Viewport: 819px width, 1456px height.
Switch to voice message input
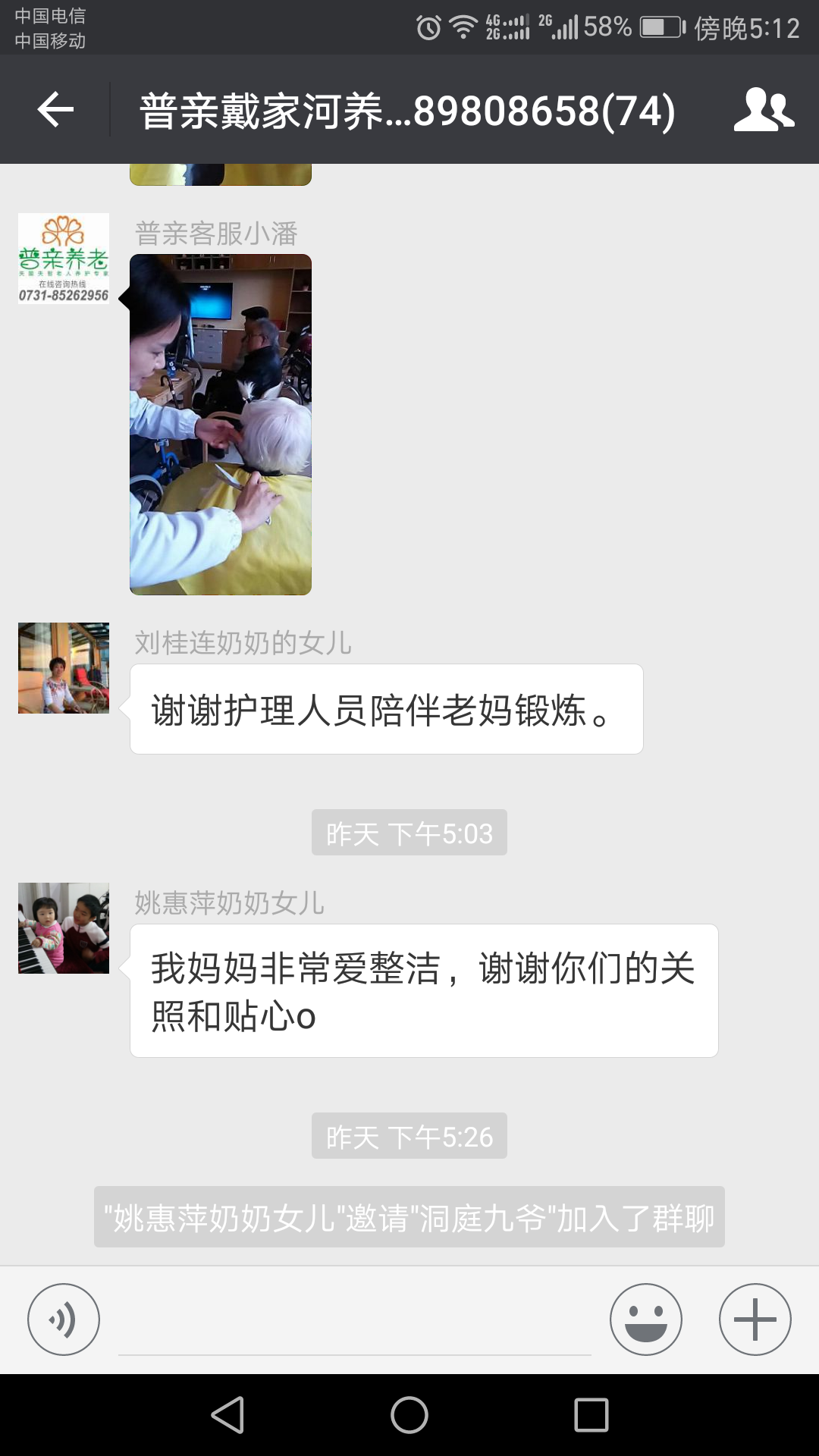(64, 1319)
